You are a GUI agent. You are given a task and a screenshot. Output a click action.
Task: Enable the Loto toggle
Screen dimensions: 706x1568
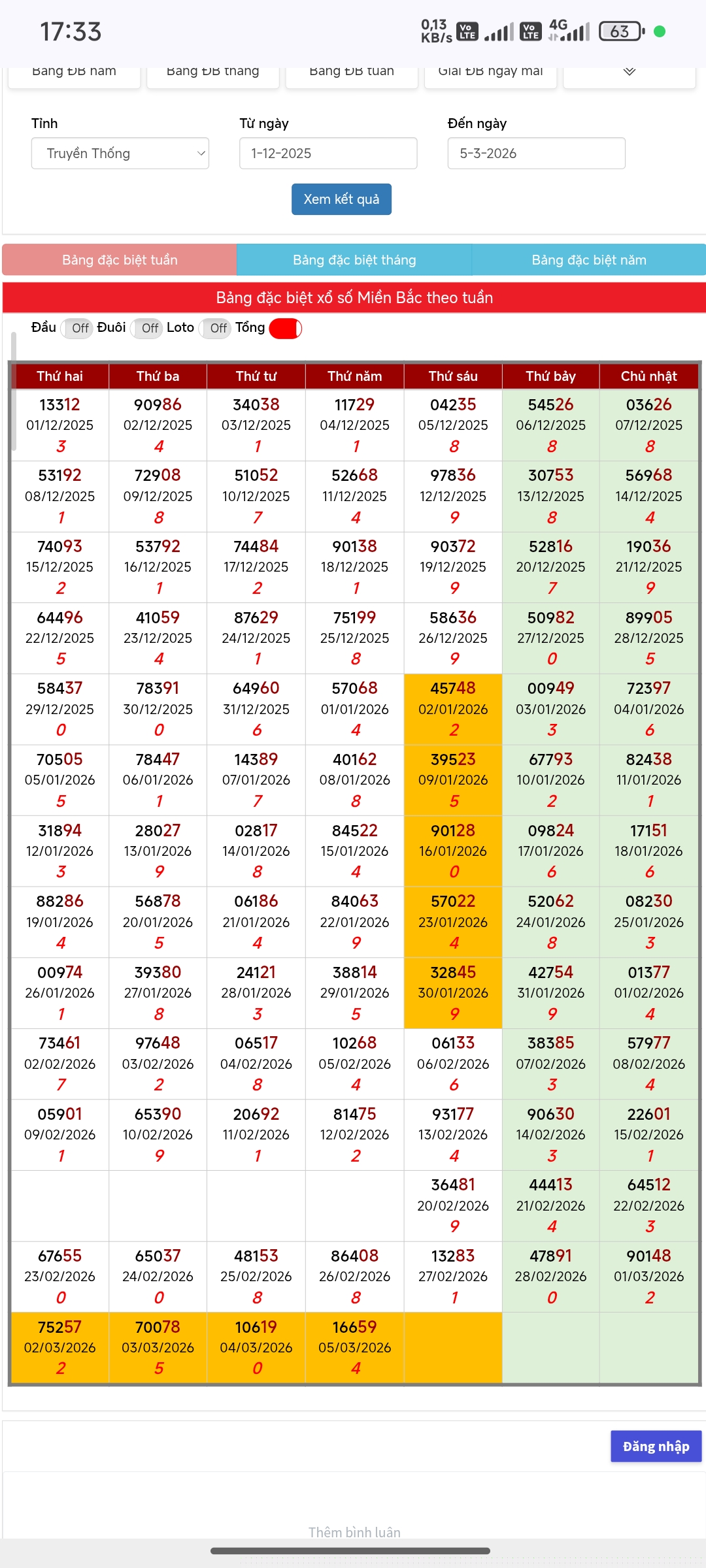[x=215, y=329]
